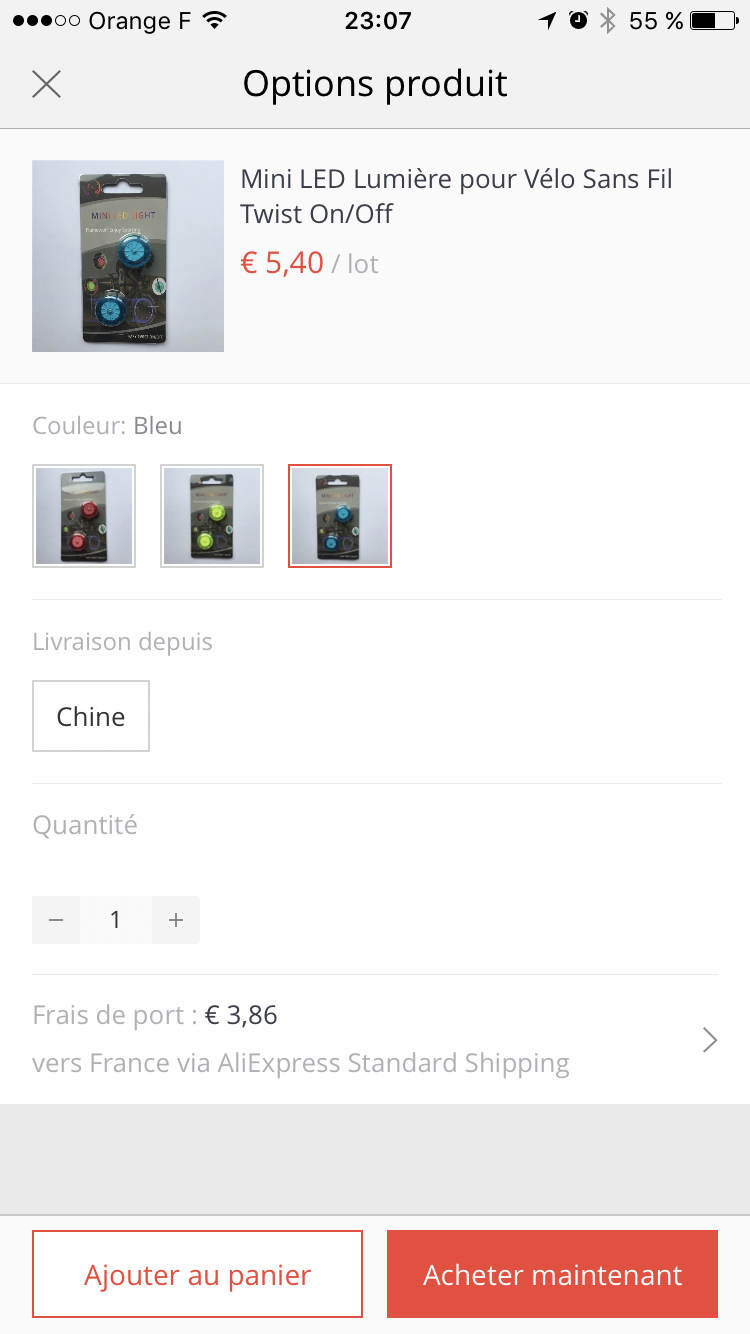
Task: Tap Ajouter au panier
Action: [x=197, y=1274]
